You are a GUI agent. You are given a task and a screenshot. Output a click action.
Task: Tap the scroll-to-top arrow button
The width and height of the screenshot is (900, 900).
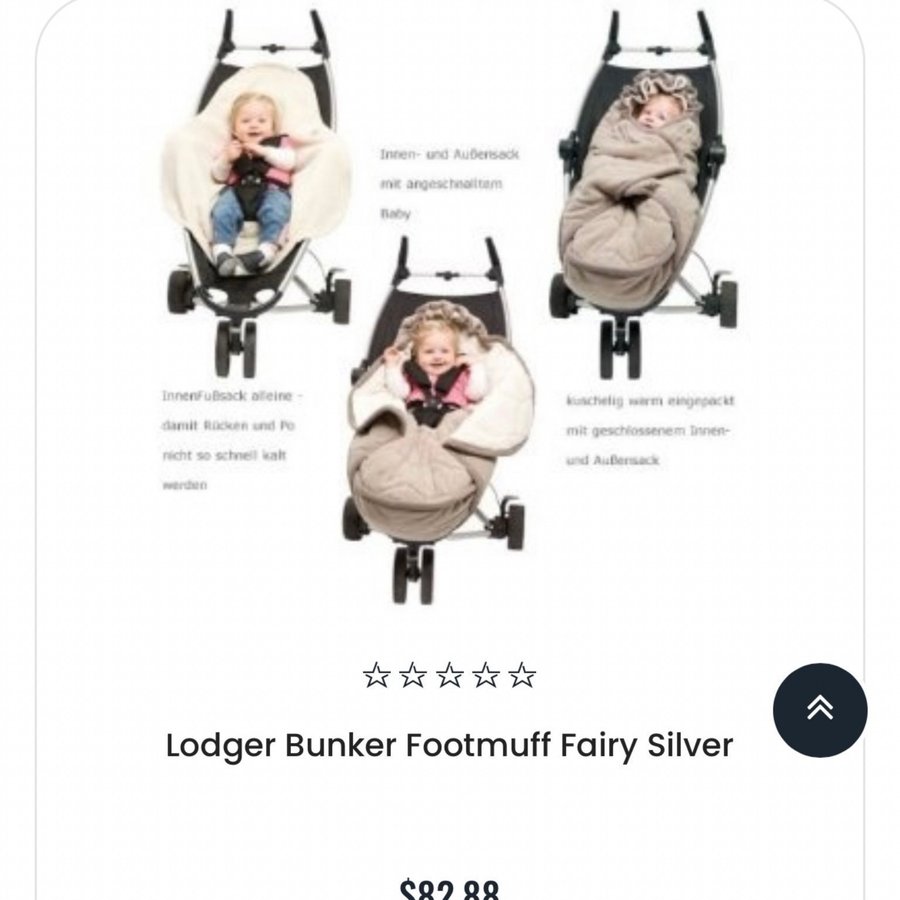[819, 709]
